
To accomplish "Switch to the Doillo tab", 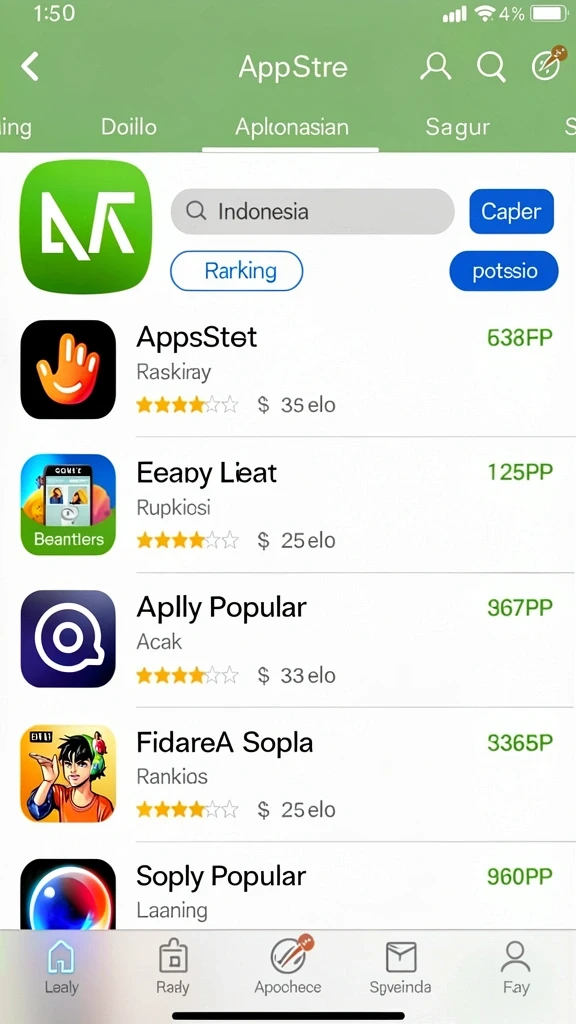I will click(x=129, y=126).
